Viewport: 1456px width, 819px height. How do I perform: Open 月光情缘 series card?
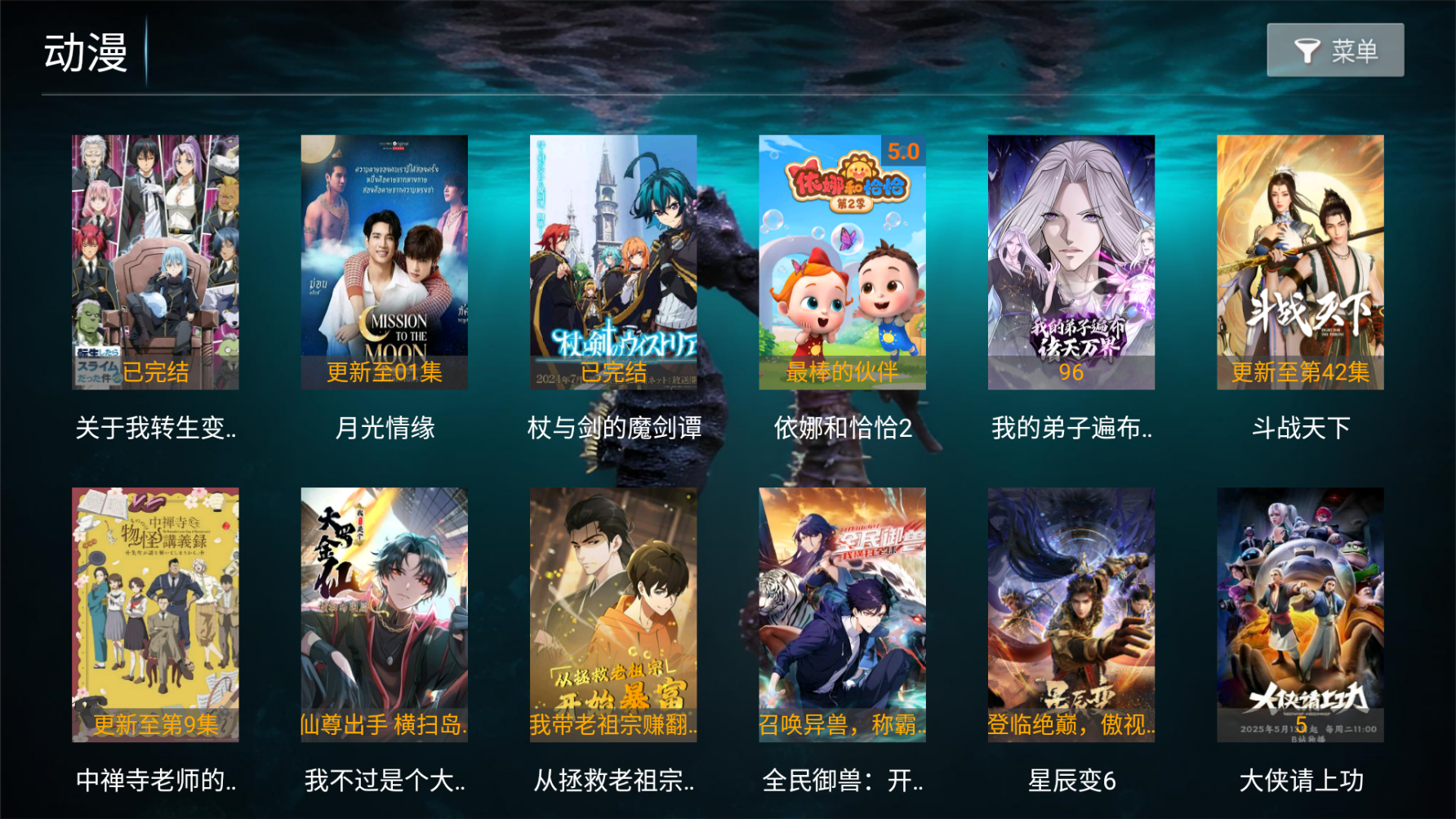384,262
